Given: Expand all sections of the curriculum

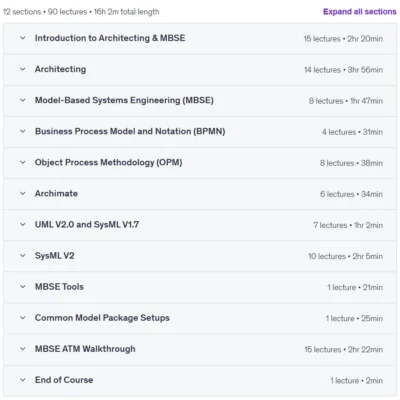Looking at the screenshot, I should click(360, 12).
